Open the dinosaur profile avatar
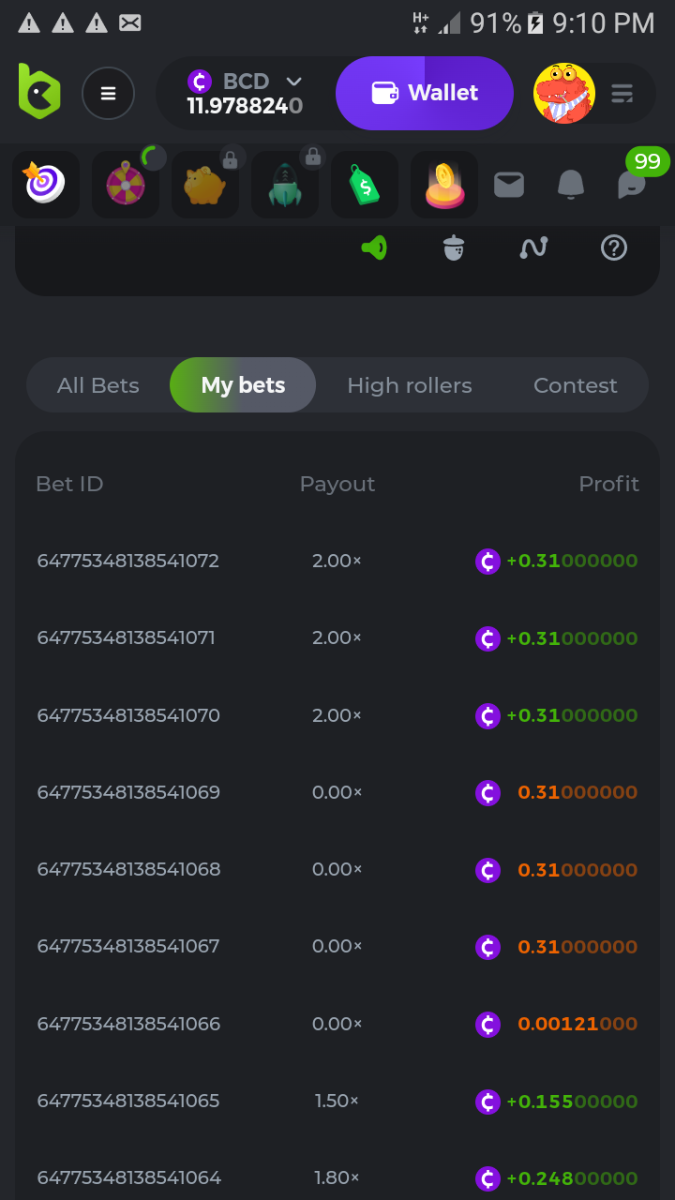Screen dimensions: 675x1200 (x=564, y=94)
